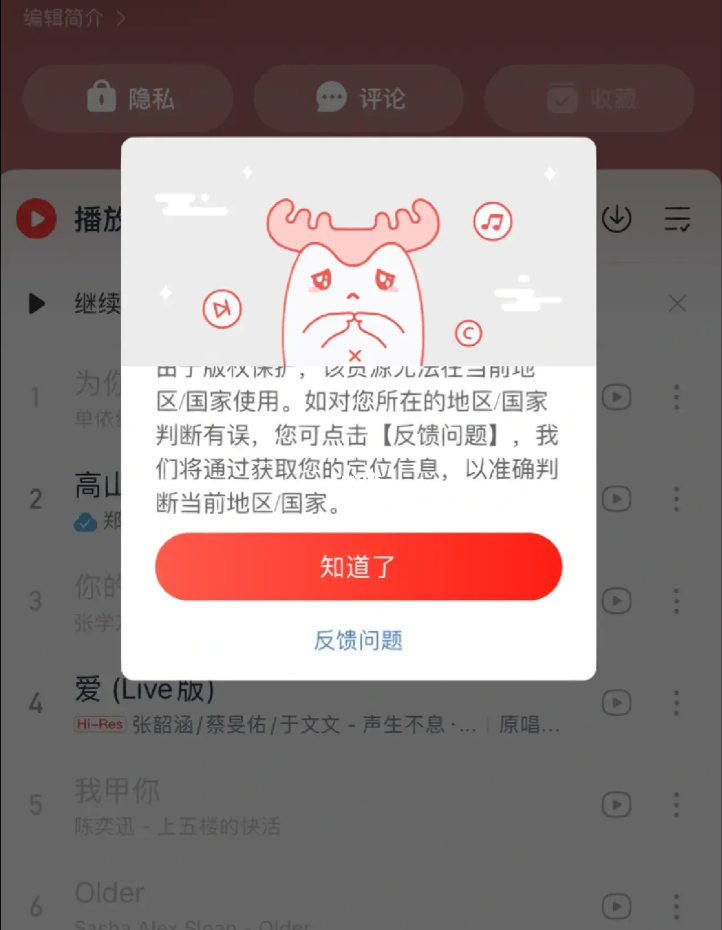Play all songs in the playlist
This screenshot has width=722, height=930.
tap(37, 218)
